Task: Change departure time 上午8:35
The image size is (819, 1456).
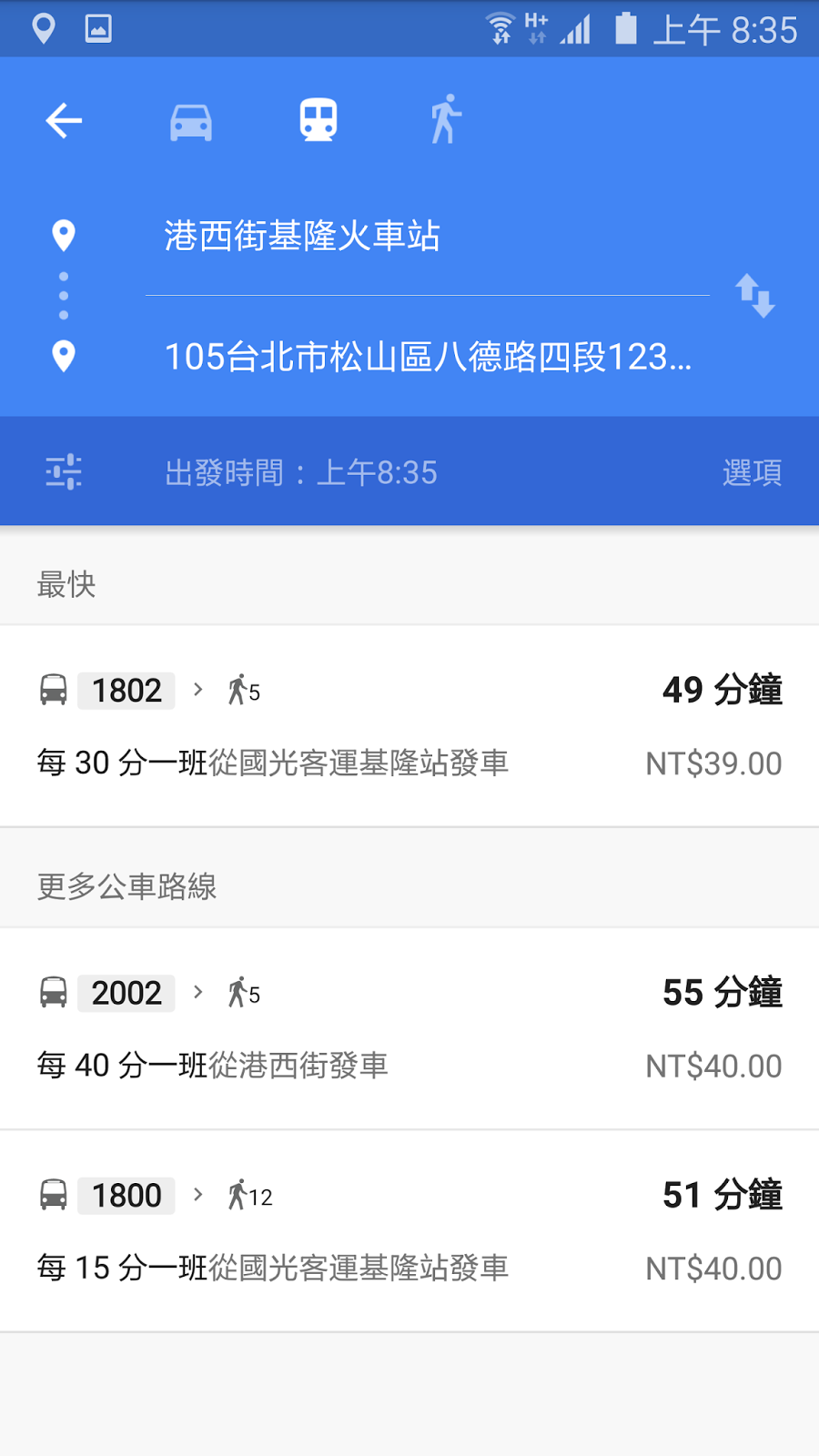Action: tap(300, 473)
